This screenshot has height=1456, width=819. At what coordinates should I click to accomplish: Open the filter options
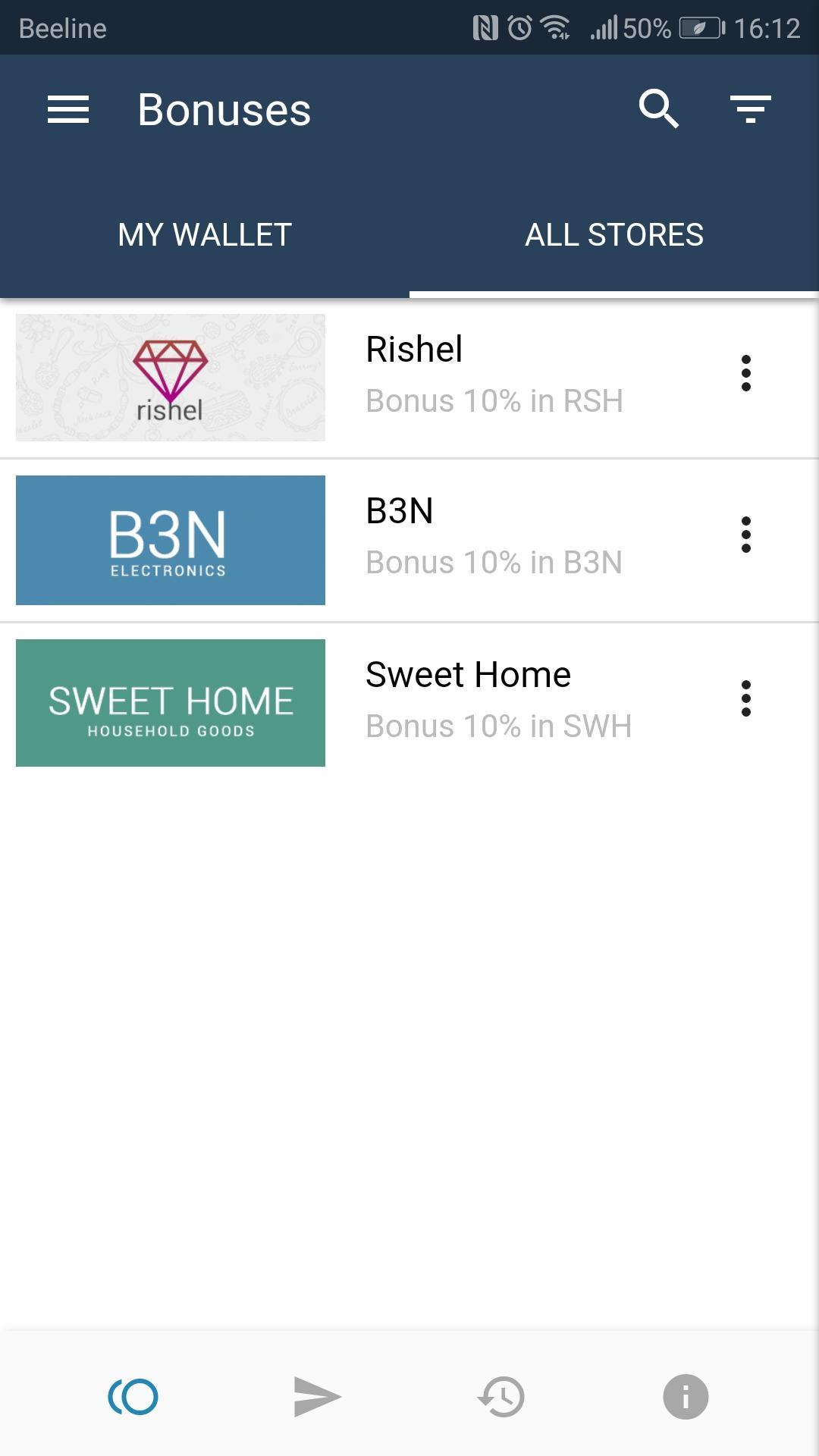(x=752, y=109)
